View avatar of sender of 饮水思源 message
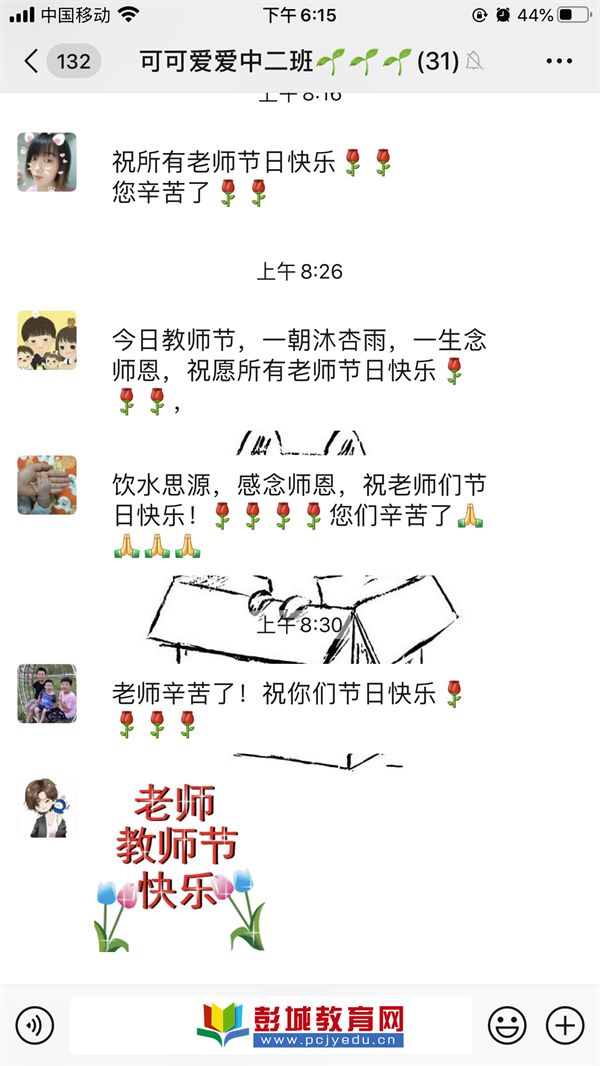Viewport: 600px width, 1066px height. point(47,485)
